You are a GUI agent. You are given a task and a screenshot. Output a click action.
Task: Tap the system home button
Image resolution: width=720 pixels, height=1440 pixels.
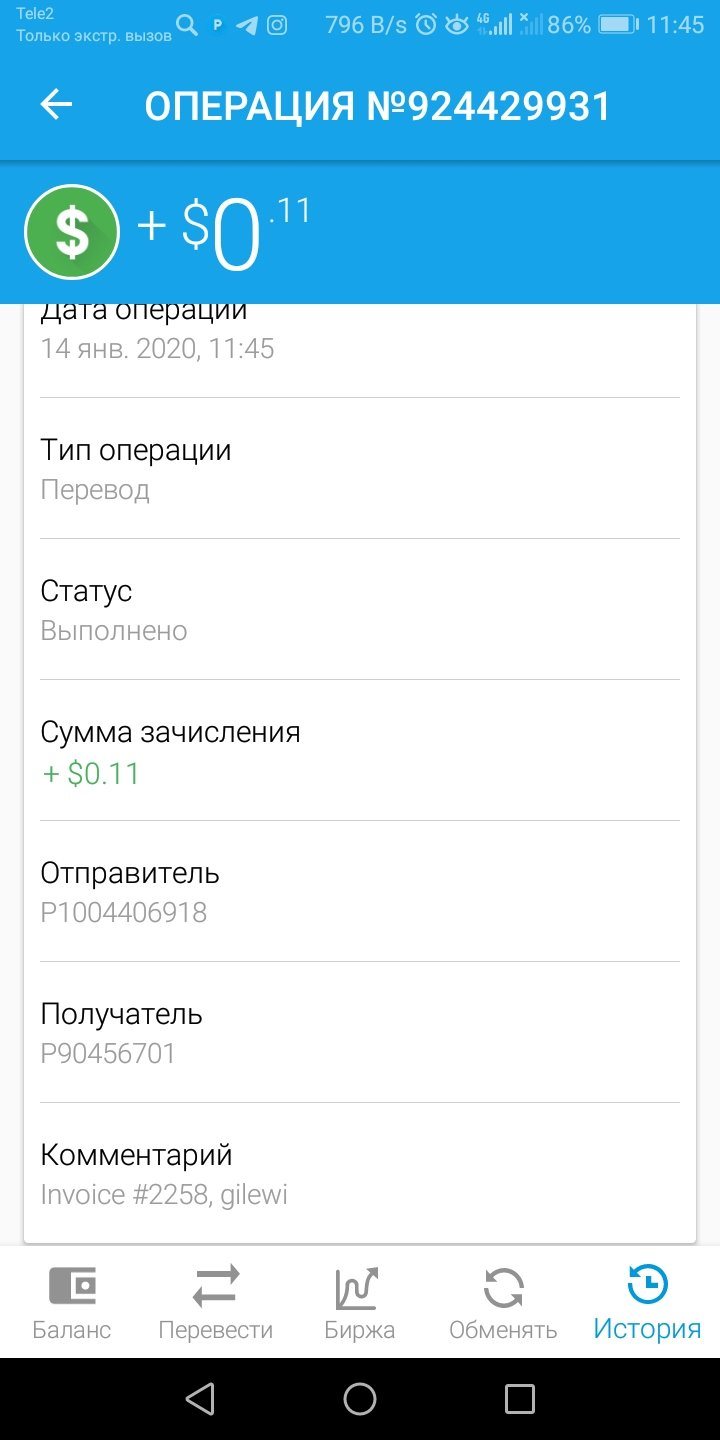pos(360,1399)
